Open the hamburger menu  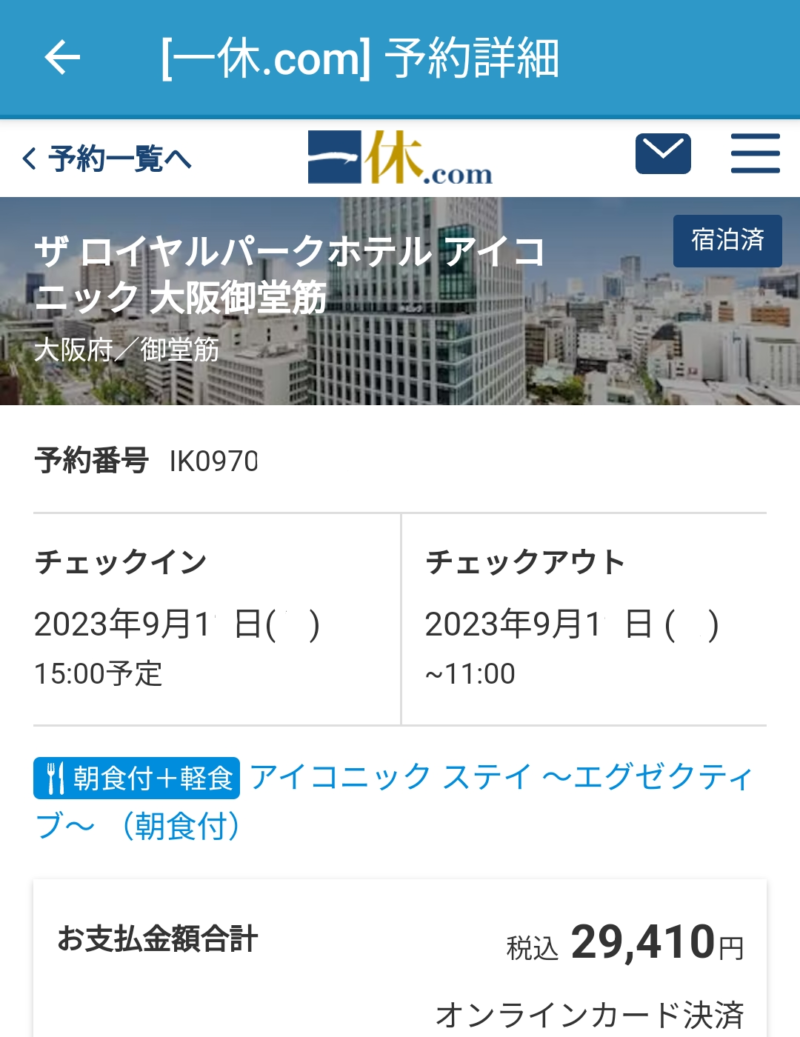click(x=755, y=154)
